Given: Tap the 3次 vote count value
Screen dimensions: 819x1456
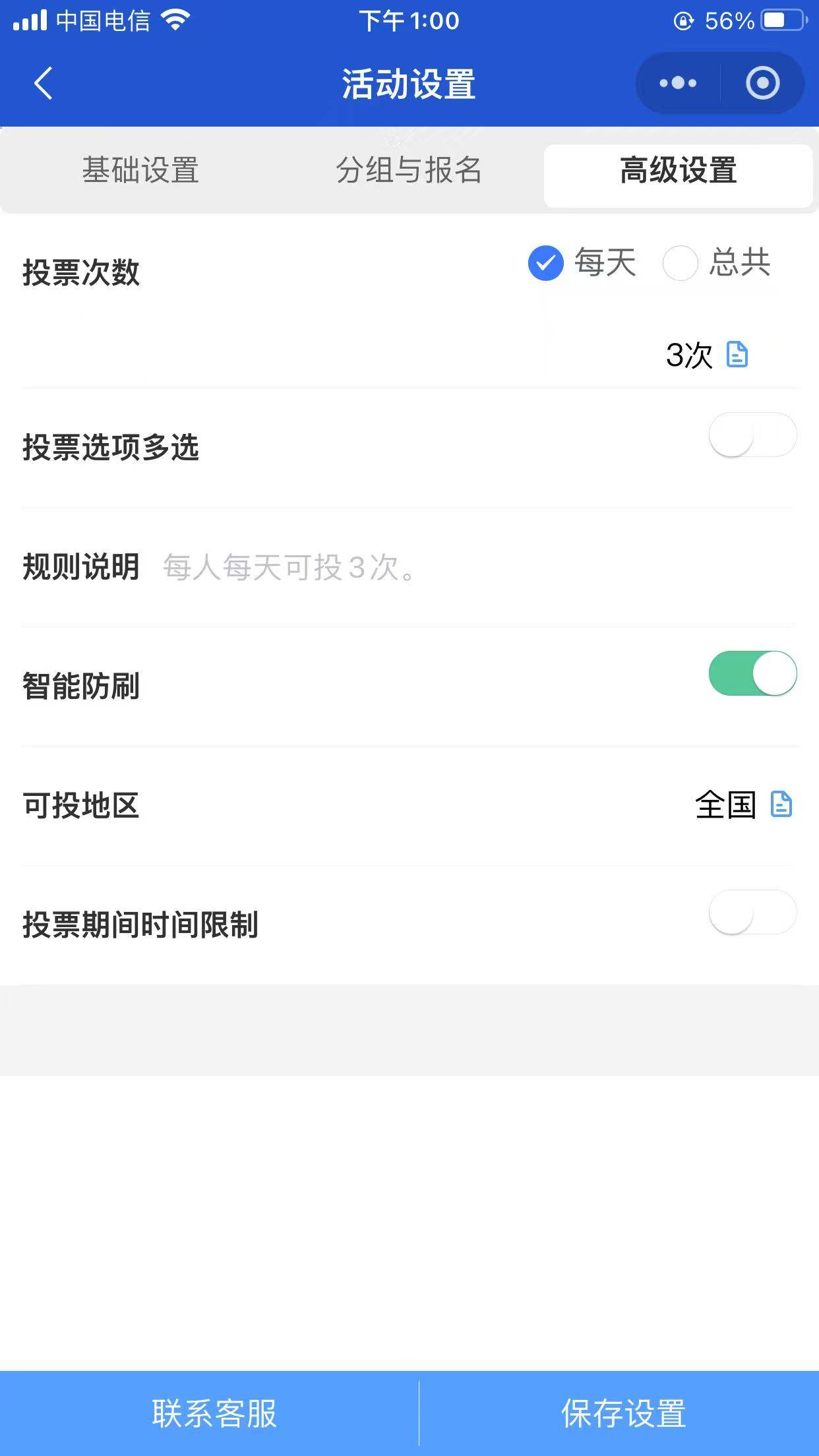Looking at the screenshot, I should click(688, 355).
